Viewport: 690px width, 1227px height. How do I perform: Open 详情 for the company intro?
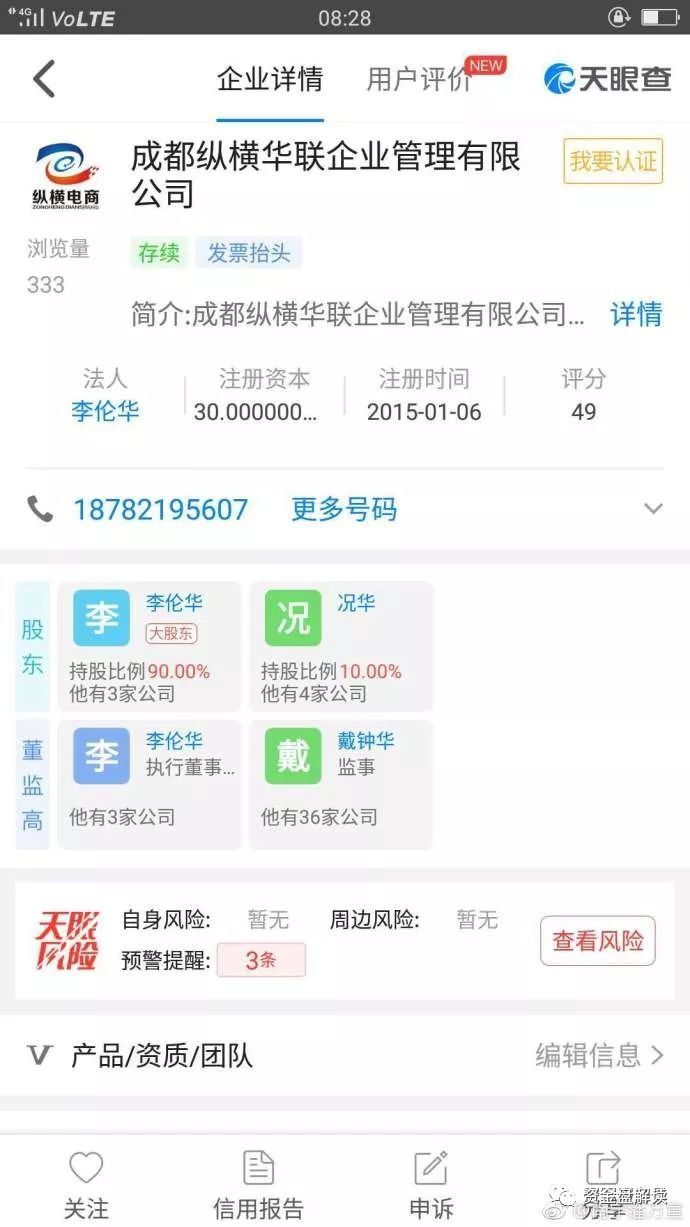click(x=636, y=314)
